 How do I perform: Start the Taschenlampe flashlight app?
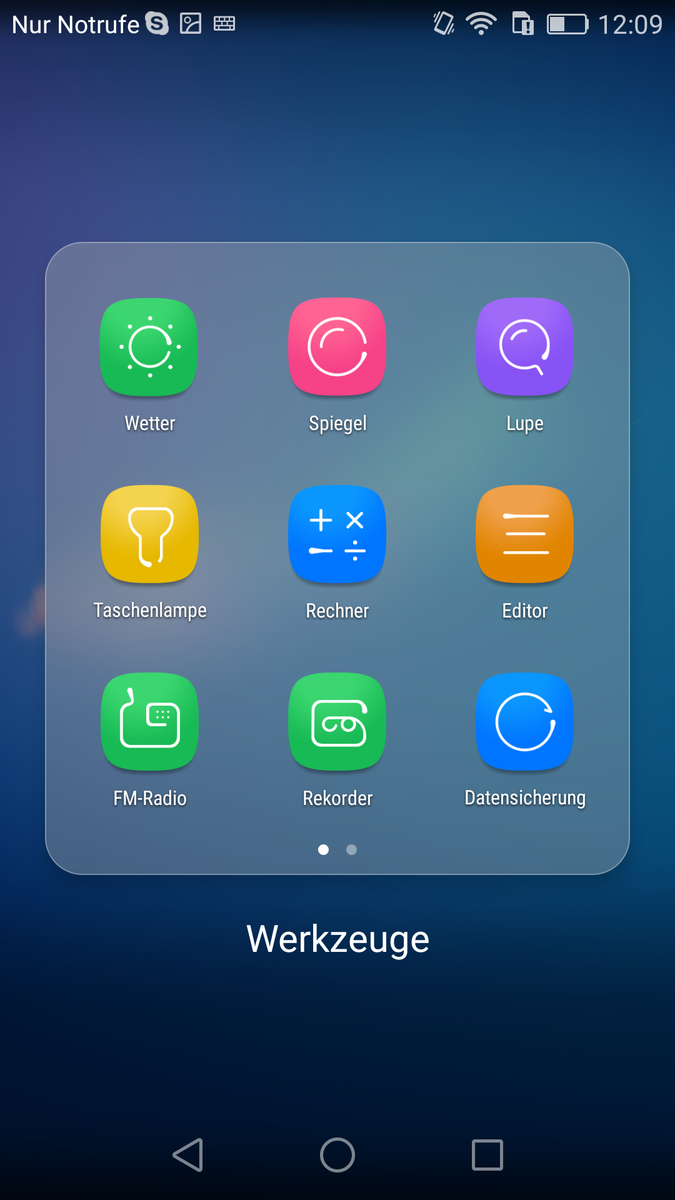click(150, 534)
